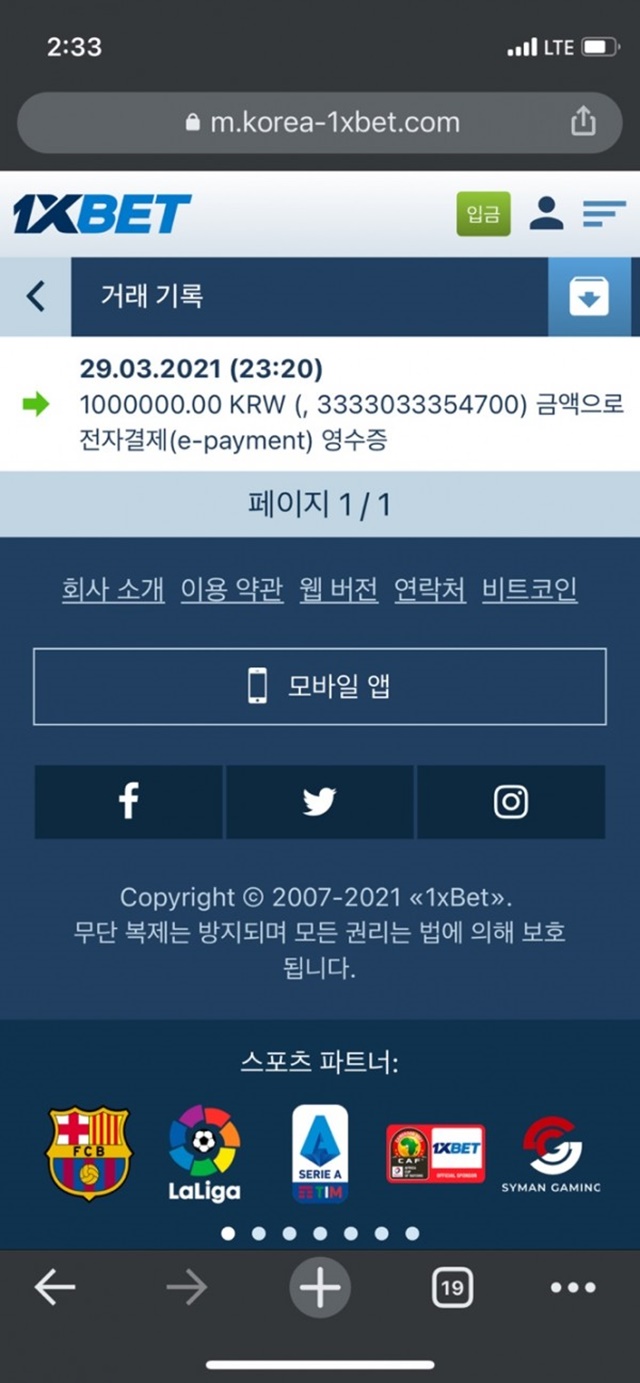Open the hamburger menu in header

click(x=604, y=214)
